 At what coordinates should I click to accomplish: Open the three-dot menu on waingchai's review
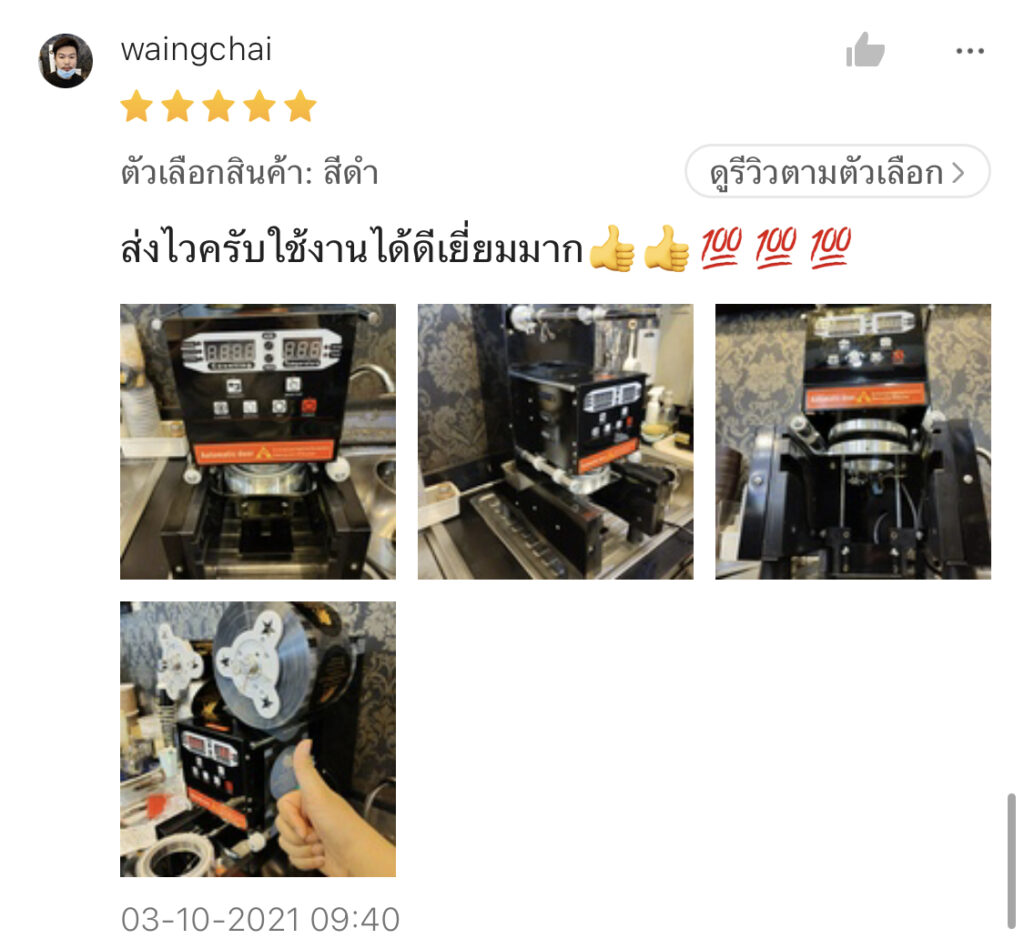pos(969,51)
